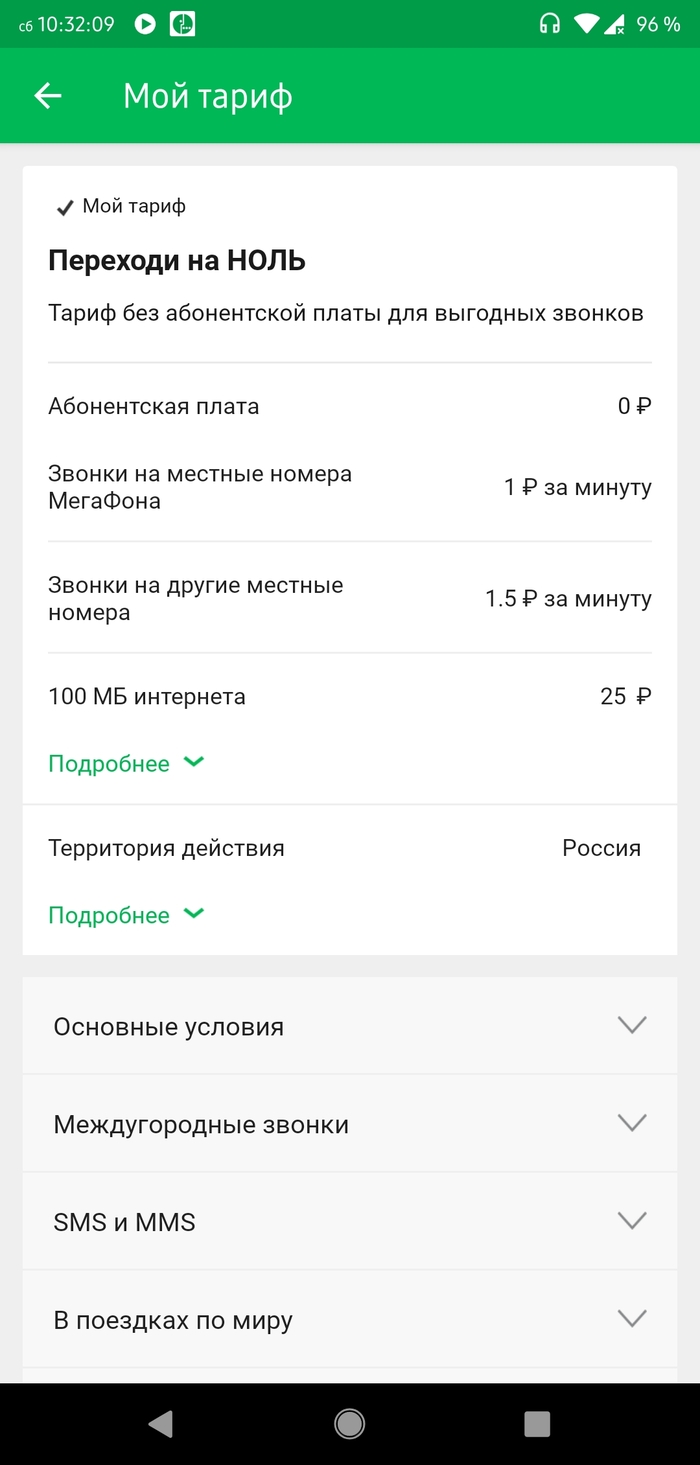The height and width of the screenshot is (1465, 700).
Task: Go back from Мой тариф screen
Action: [x=48, y=96]
